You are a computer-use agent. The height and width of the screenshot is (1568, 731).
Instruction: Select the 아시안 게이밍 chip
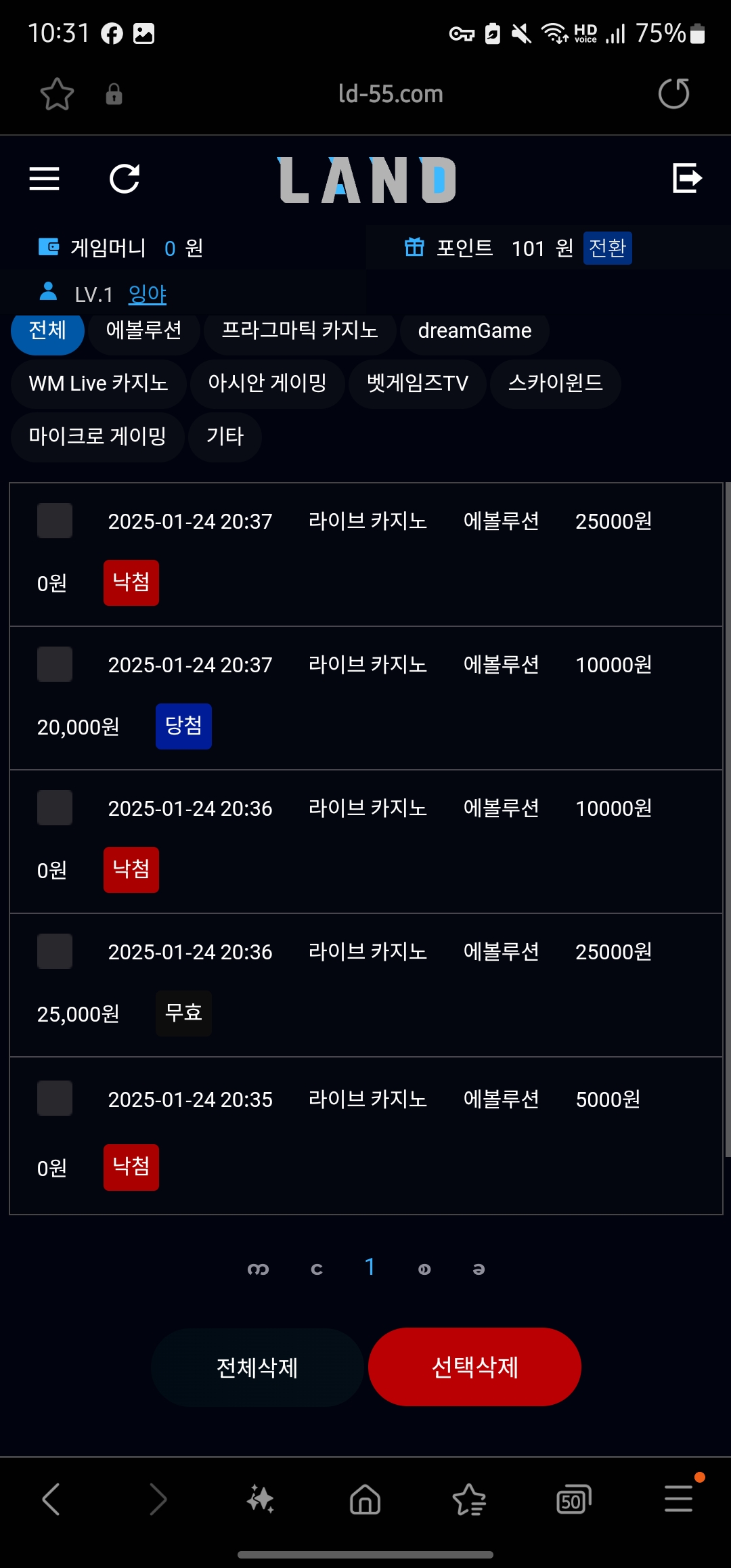tap(267, 383)
